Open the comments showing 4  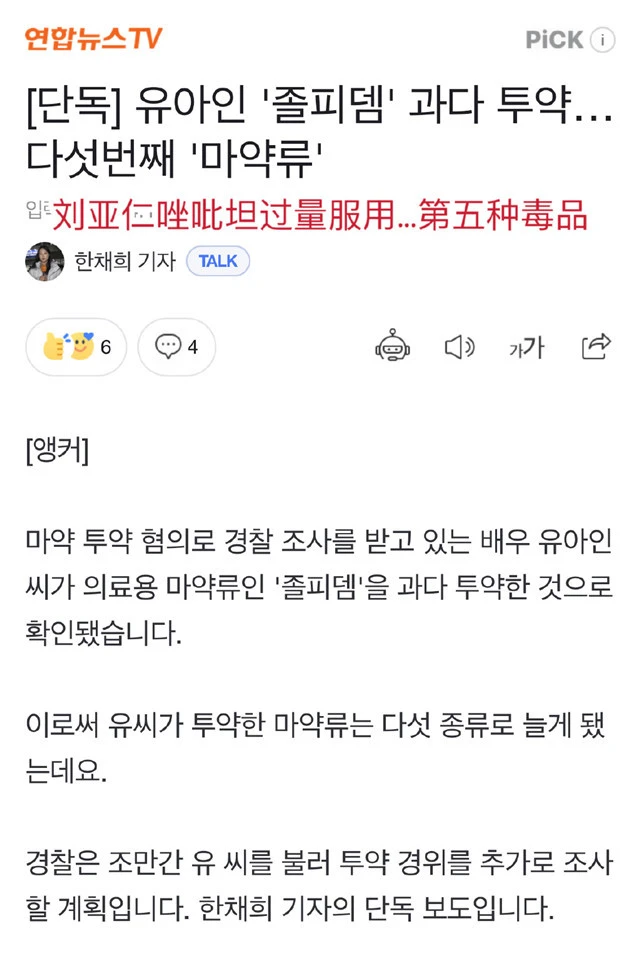[x=177, y=347]
